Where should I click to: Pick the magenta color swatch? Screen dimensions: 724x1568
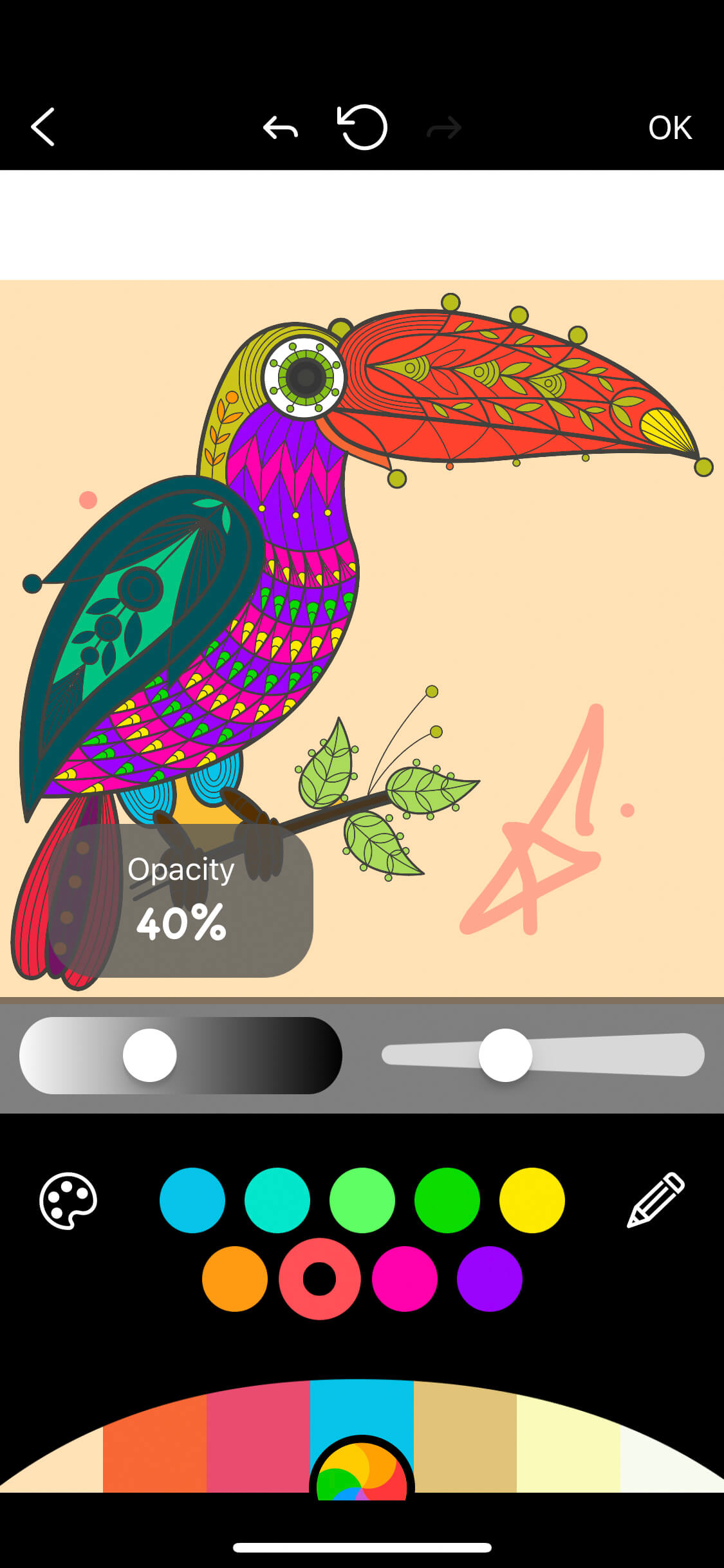[x=405, y=1279]
